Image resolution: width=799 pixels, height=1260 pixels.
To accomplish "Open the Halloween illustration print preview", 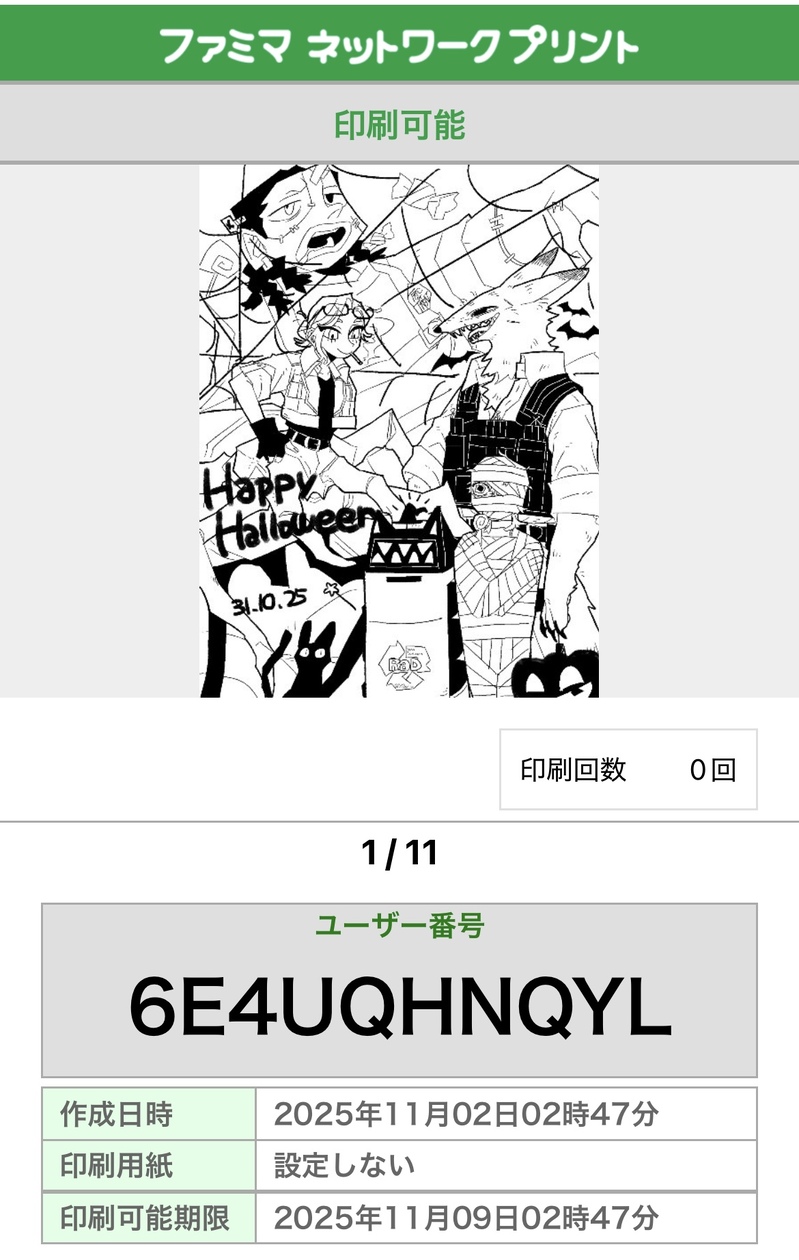I will [399, 431].
